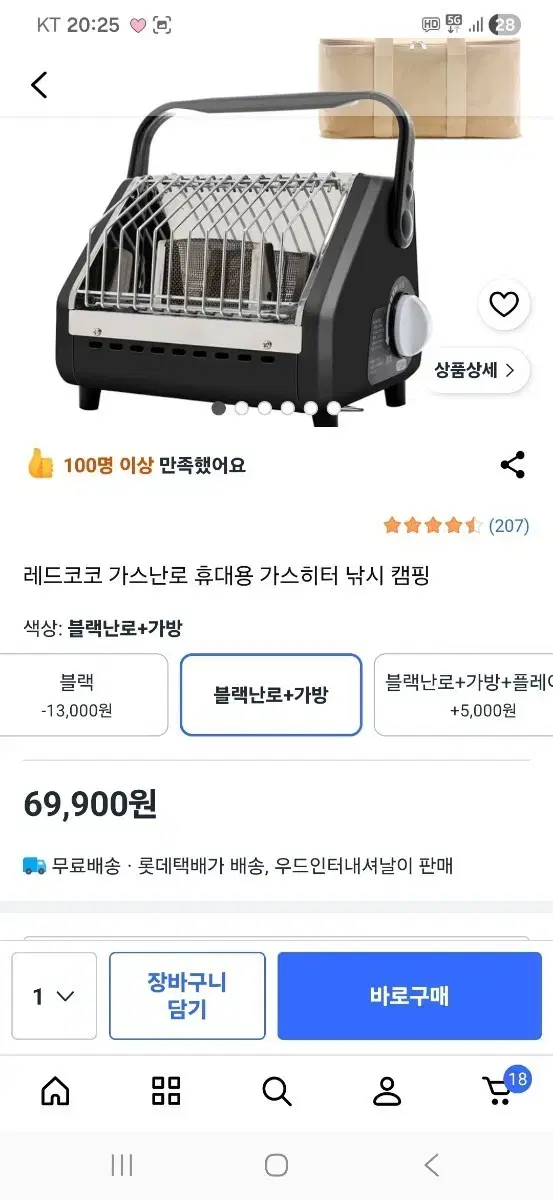Image resolution: width=553 pixels, height=1200 pixels.
Task: Open system recent apps
Action: [122, 1165]
